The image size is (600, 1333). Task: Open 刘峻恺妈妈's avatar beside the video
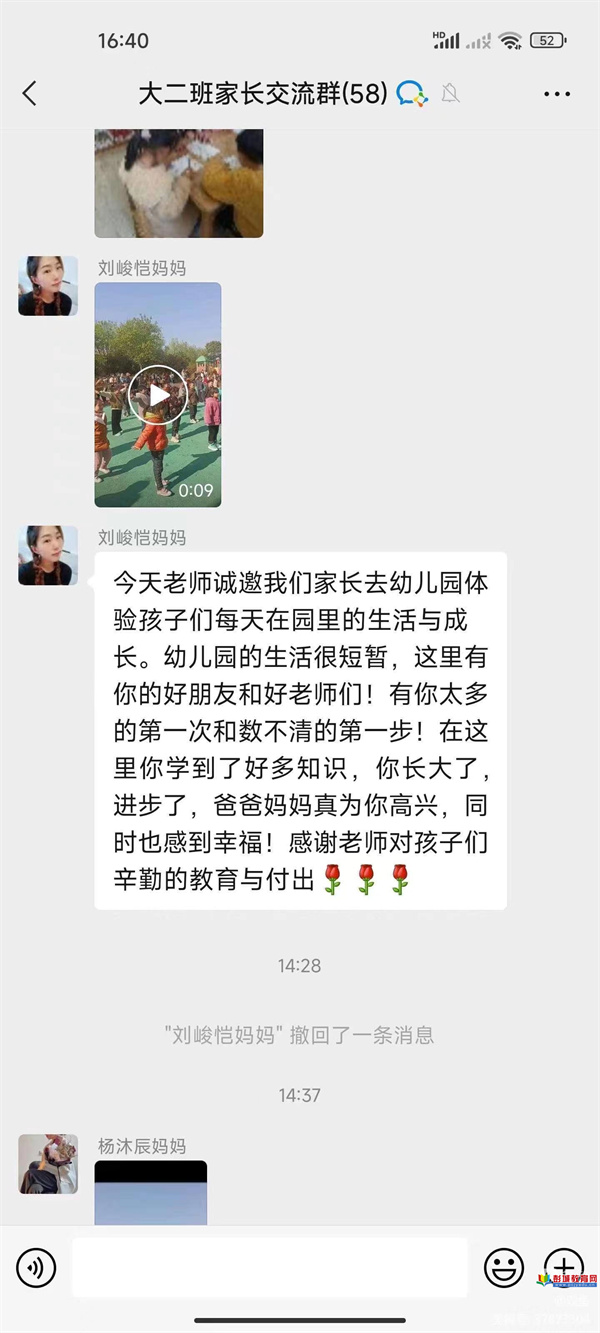(48, 286)
